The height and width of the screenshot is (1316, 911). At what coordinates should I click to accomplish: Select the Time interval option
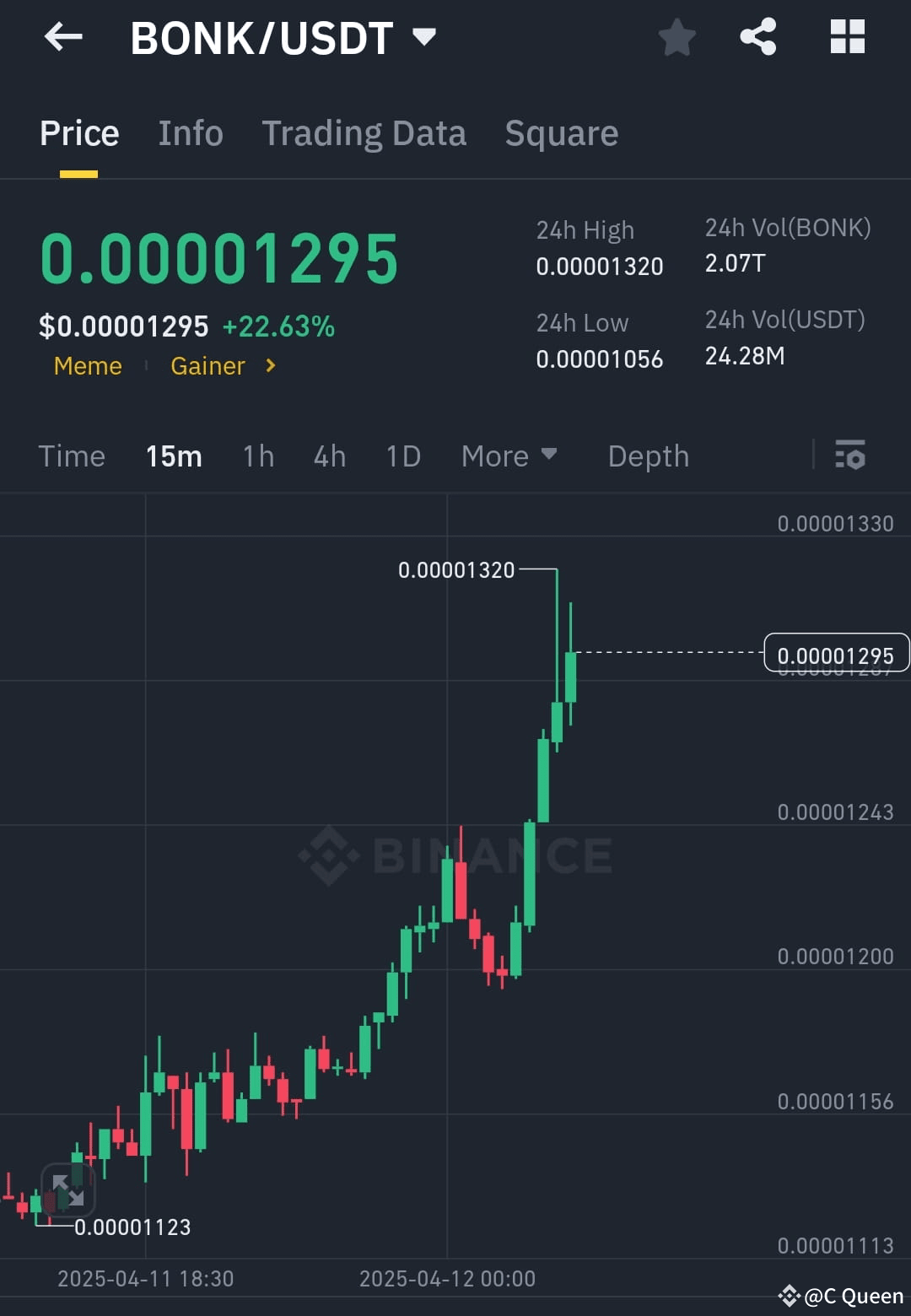(x=72, y=456)
